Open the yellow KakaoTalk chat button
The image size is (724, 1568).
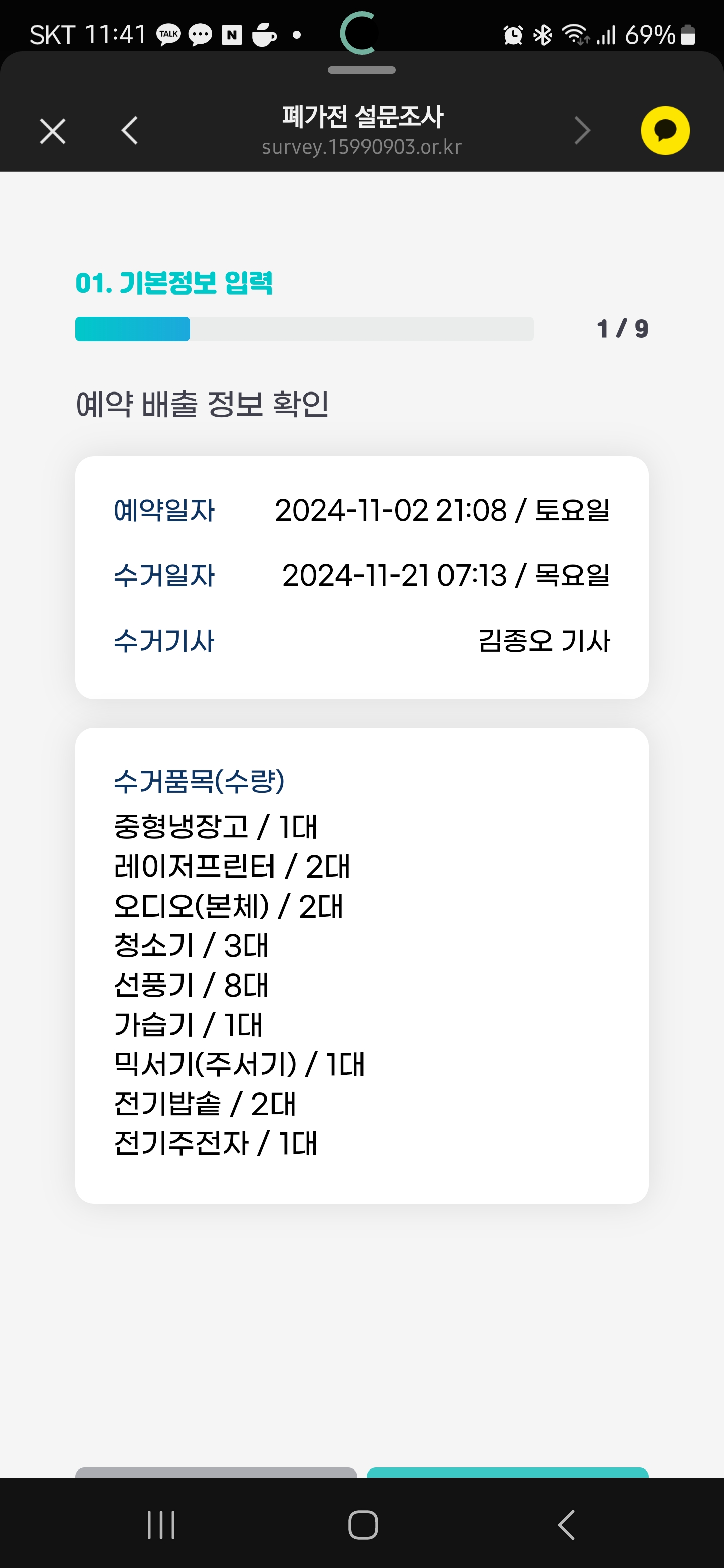[664, 131]
